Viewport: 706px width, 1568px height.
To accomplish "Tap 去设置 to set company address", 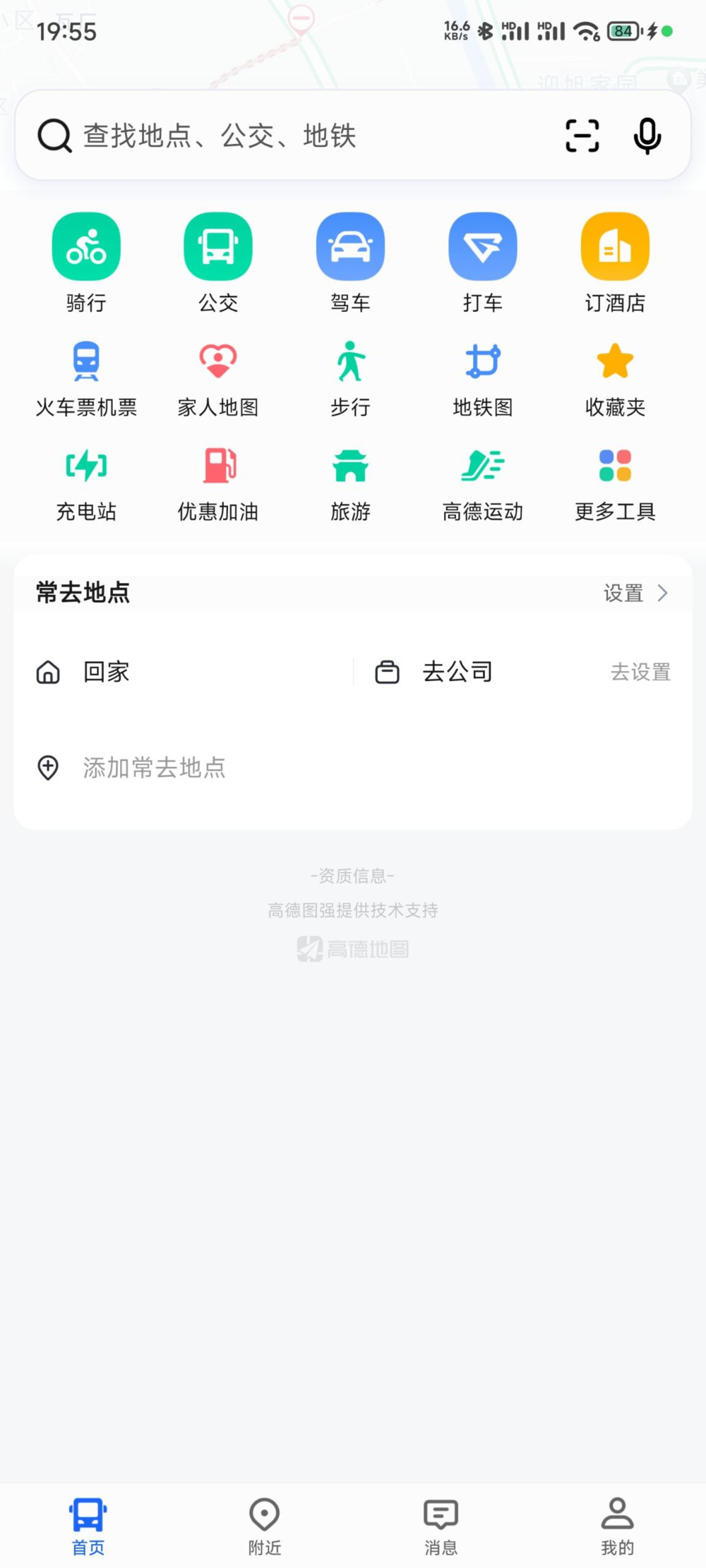I will [x=640, y=672].
